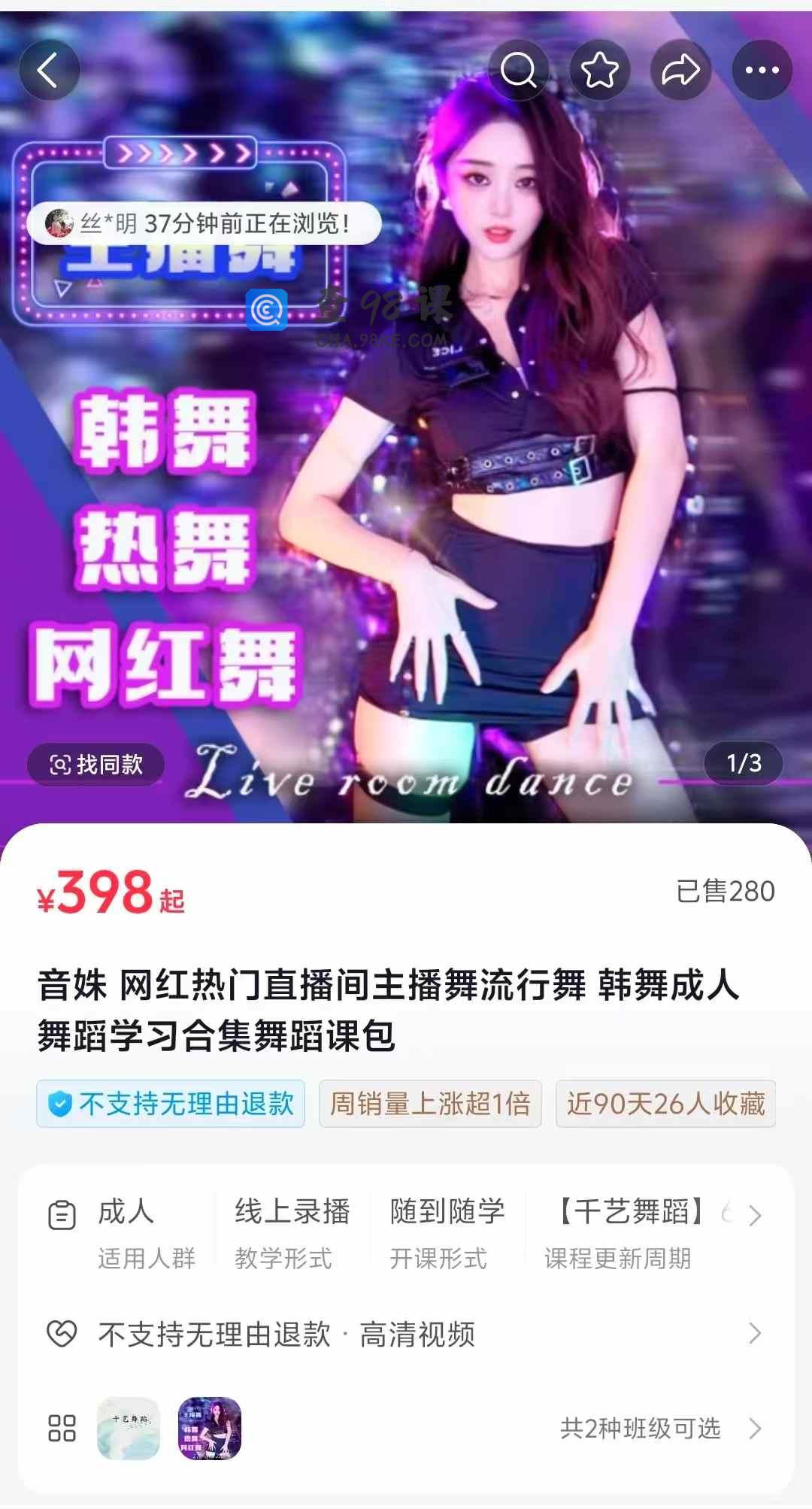Open the three-dot overflow menu
This screenshot has width=812, height=1509.
(x=762, y=71)
